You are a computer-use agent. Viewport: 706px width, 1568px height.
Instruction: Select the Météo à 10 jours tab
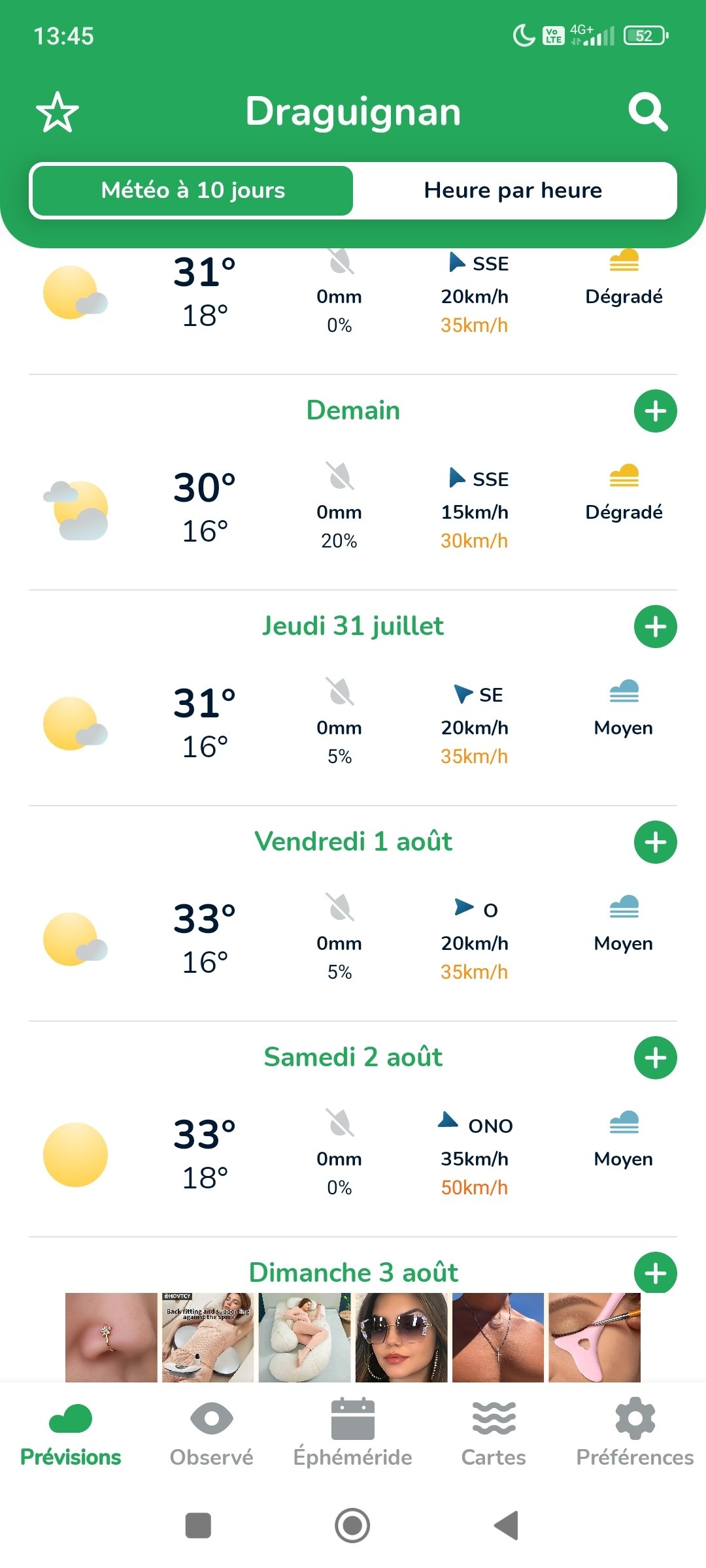[193, 190]
